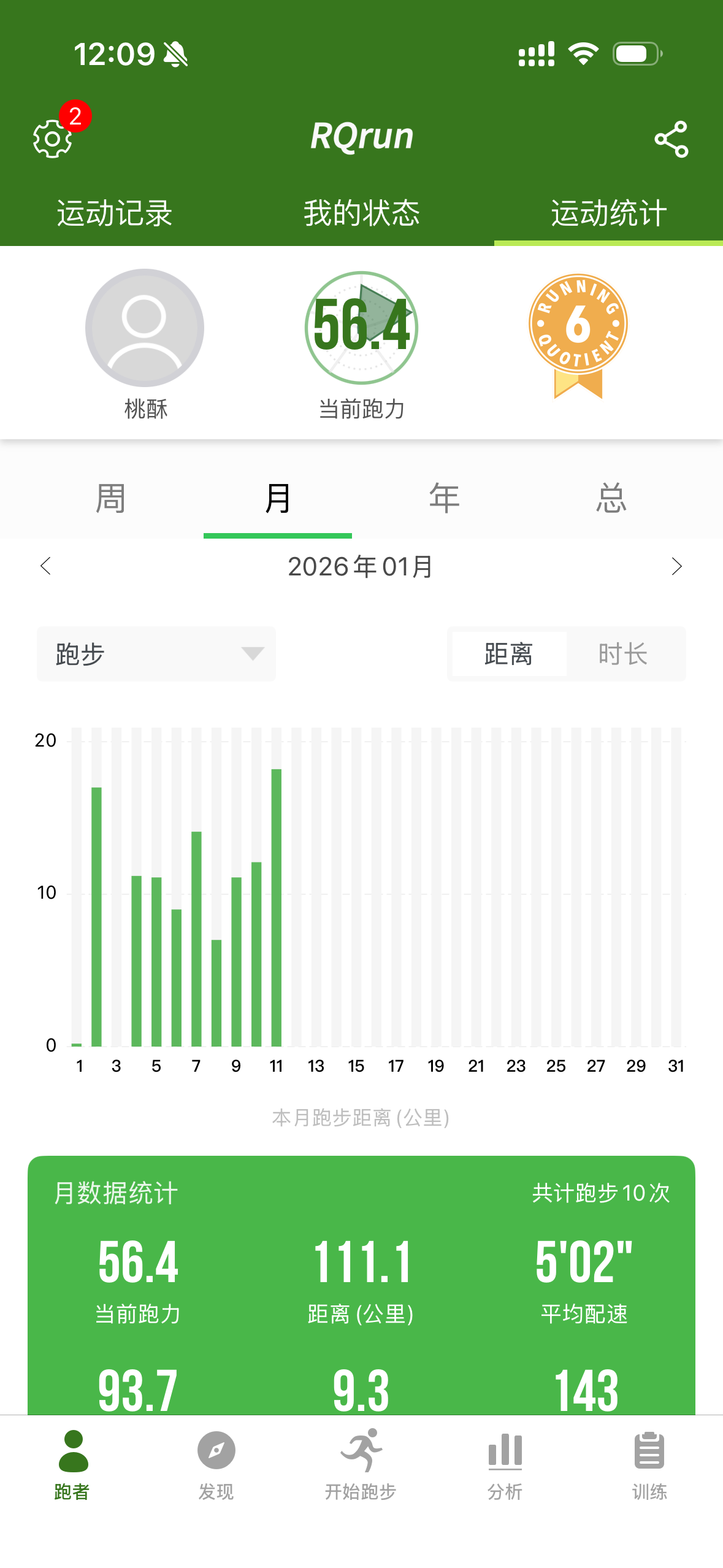Open the 当前跑力 56.4 badge
The width and height of the screenshot is (723, 1568).
pos(361,329)
